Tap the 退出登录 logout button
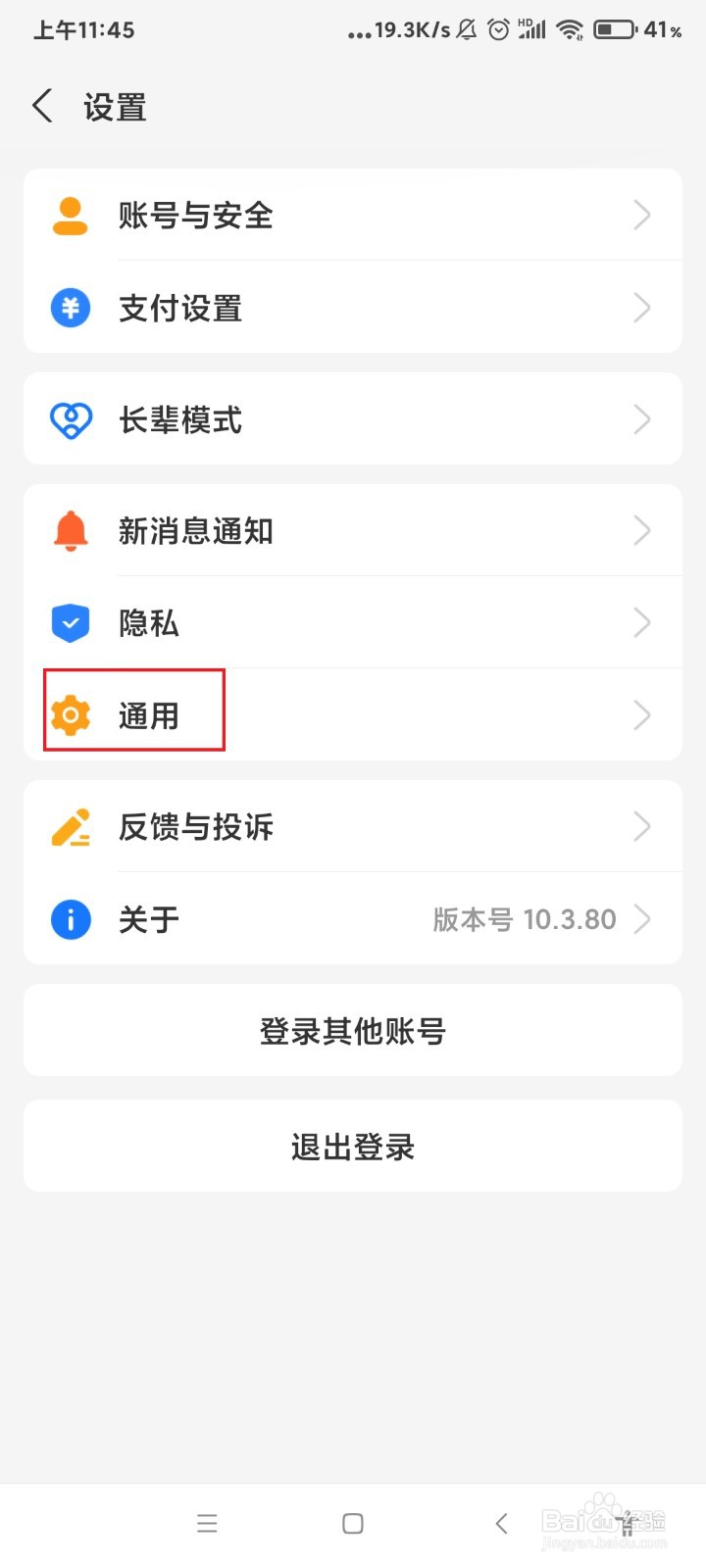The height and width of the screenshot is (1568, 706). click(x=353, y=1146)
